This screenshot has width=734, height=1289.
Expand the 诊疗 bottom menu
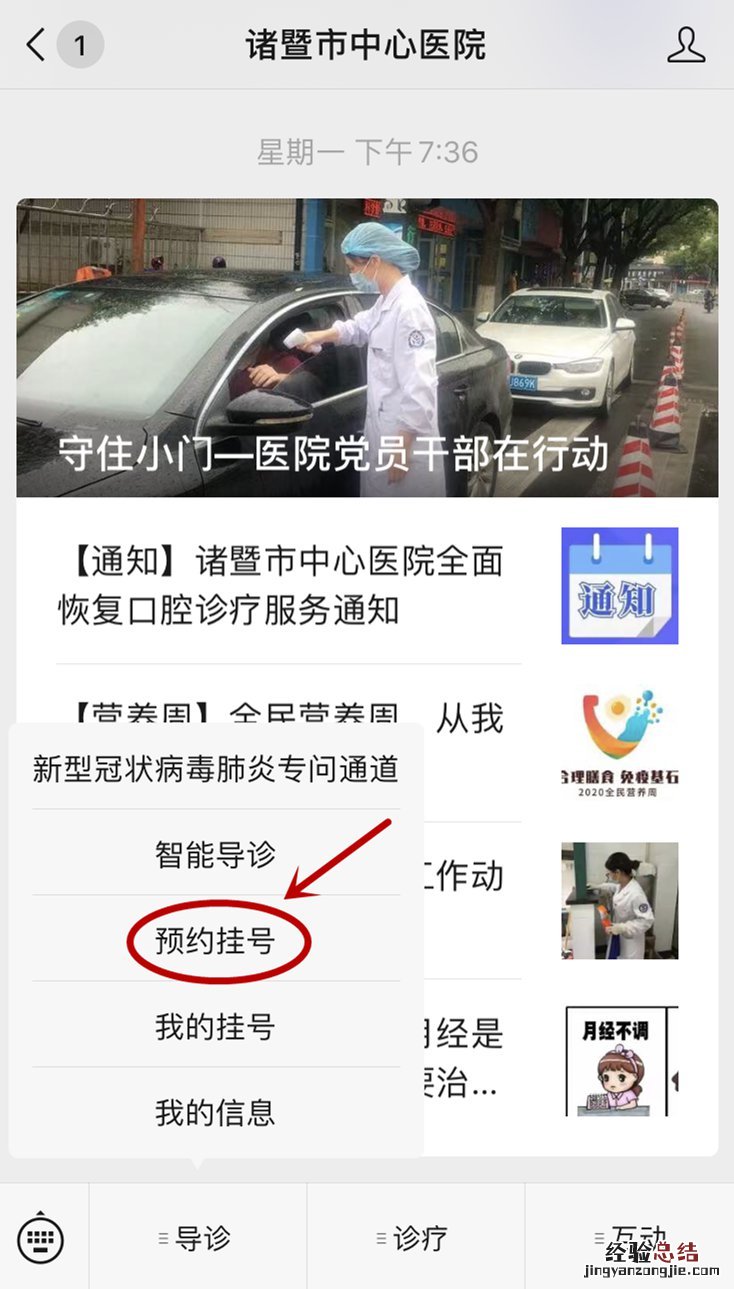tap(416, 1238)
